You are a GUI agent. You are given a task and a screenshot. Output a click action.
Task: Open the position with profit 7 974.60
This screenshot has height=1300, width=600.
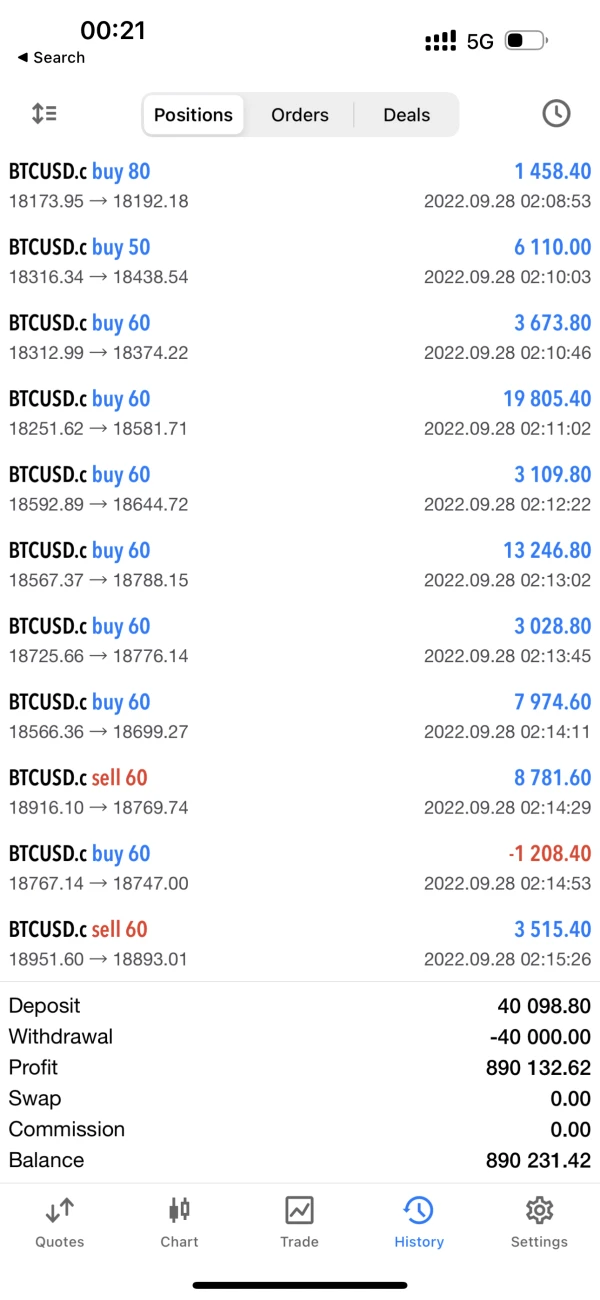pyautogui.click(x=300, y=716)
